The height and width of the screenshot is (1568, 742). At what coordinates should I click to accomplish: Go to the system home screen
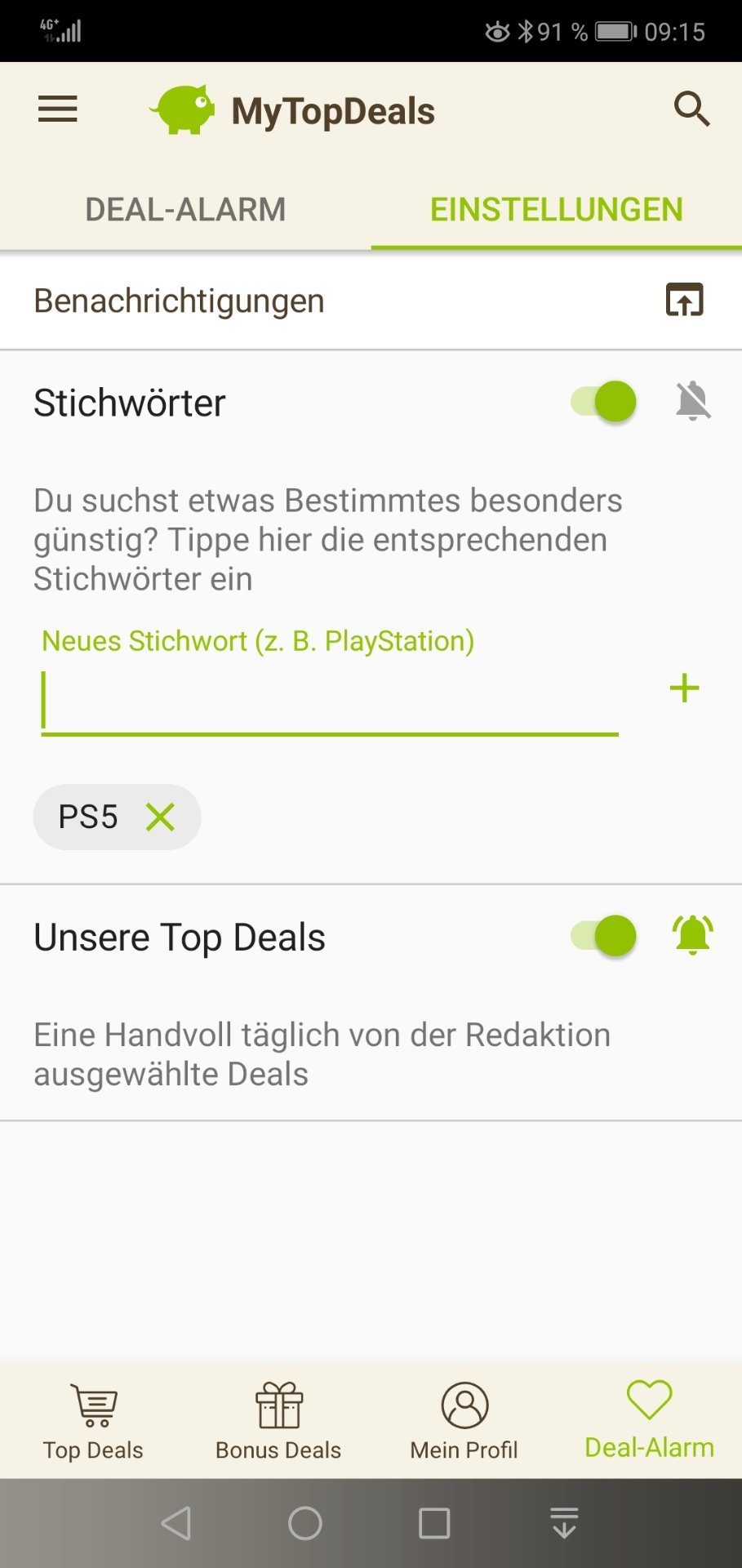point(305,1523)
